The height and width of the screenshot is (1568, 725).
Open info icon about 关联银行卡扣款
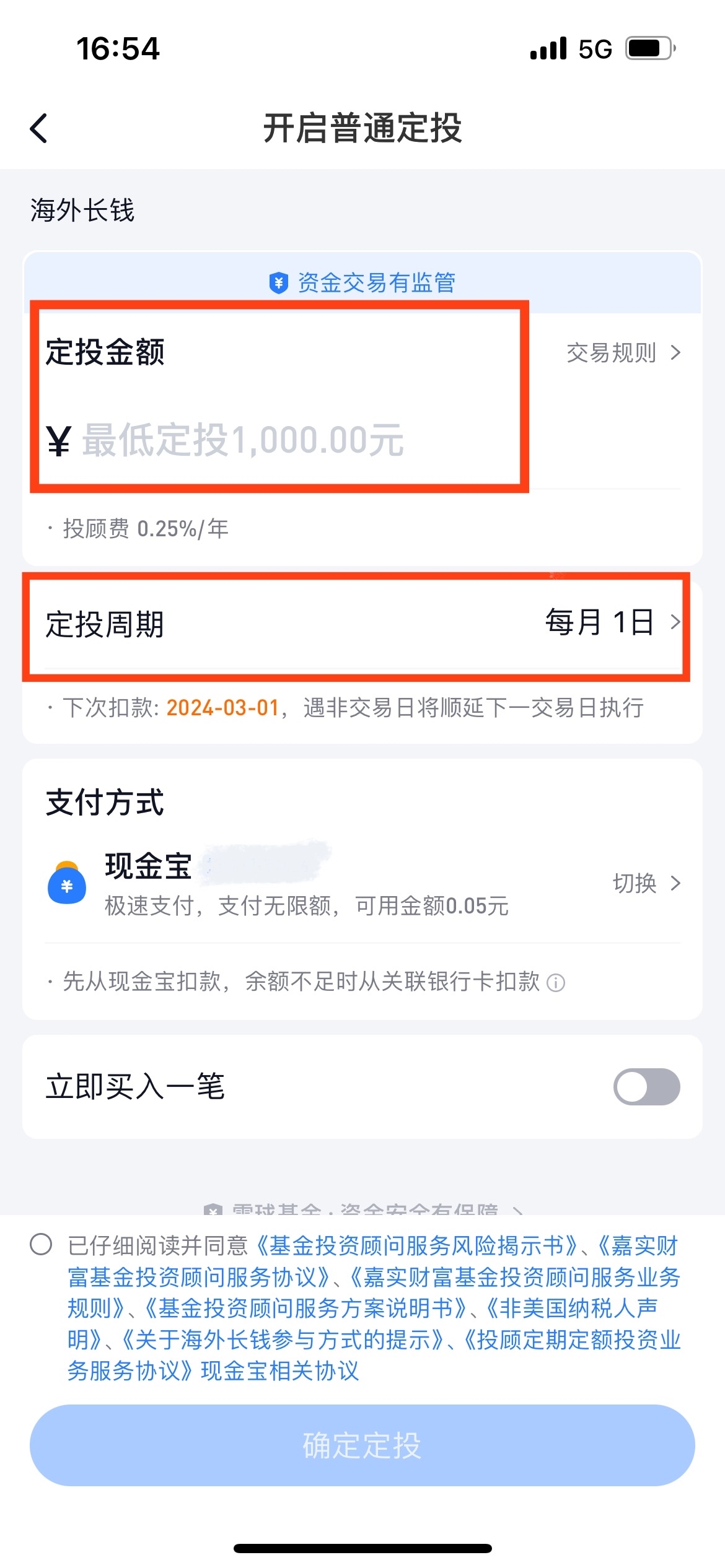coord(556,983)
